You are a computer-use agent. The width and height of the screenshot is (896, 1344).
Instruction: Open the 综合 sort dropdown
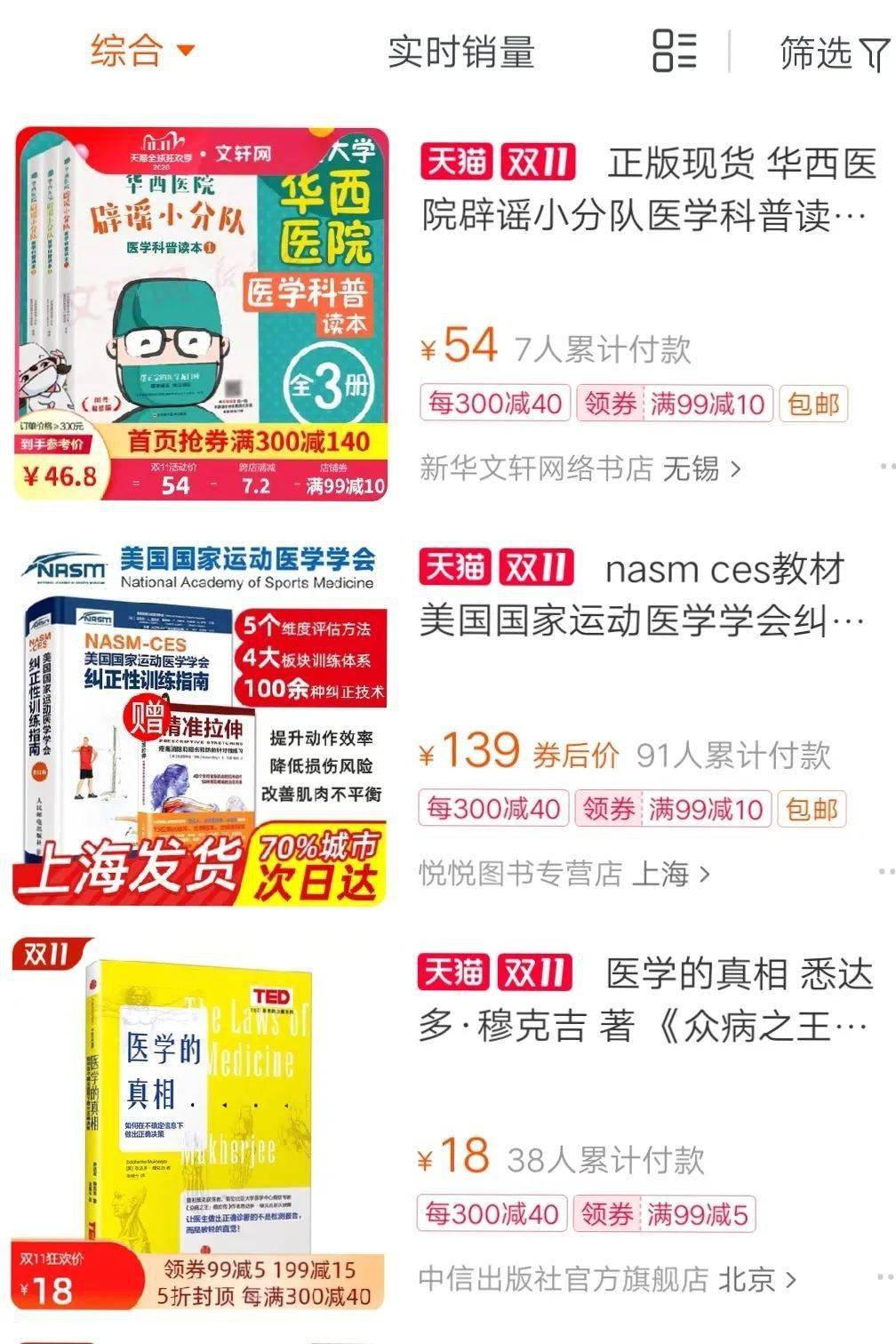click(142, 51)
